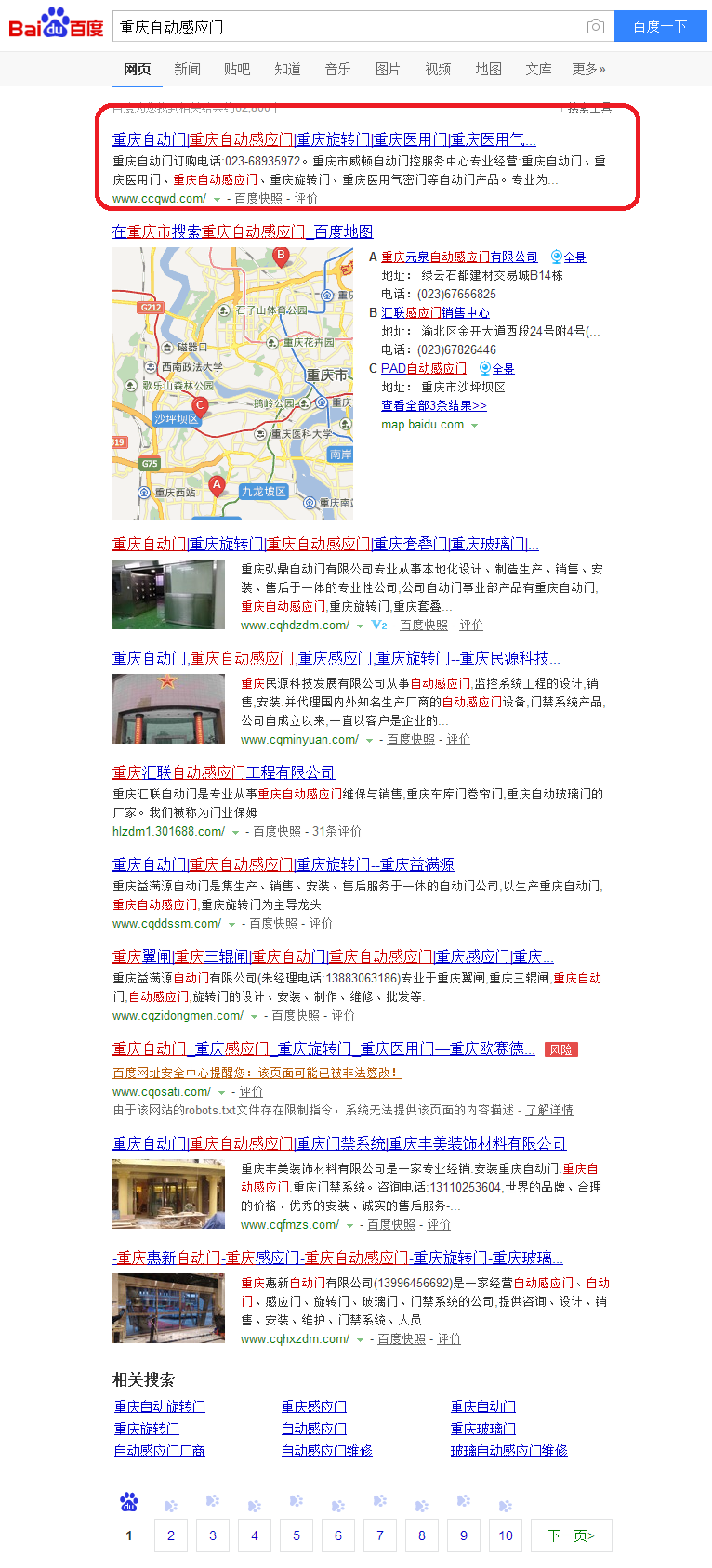Open the 百度地图 search result link
This screenshot has width=712, height=1568.
[243, 231]
